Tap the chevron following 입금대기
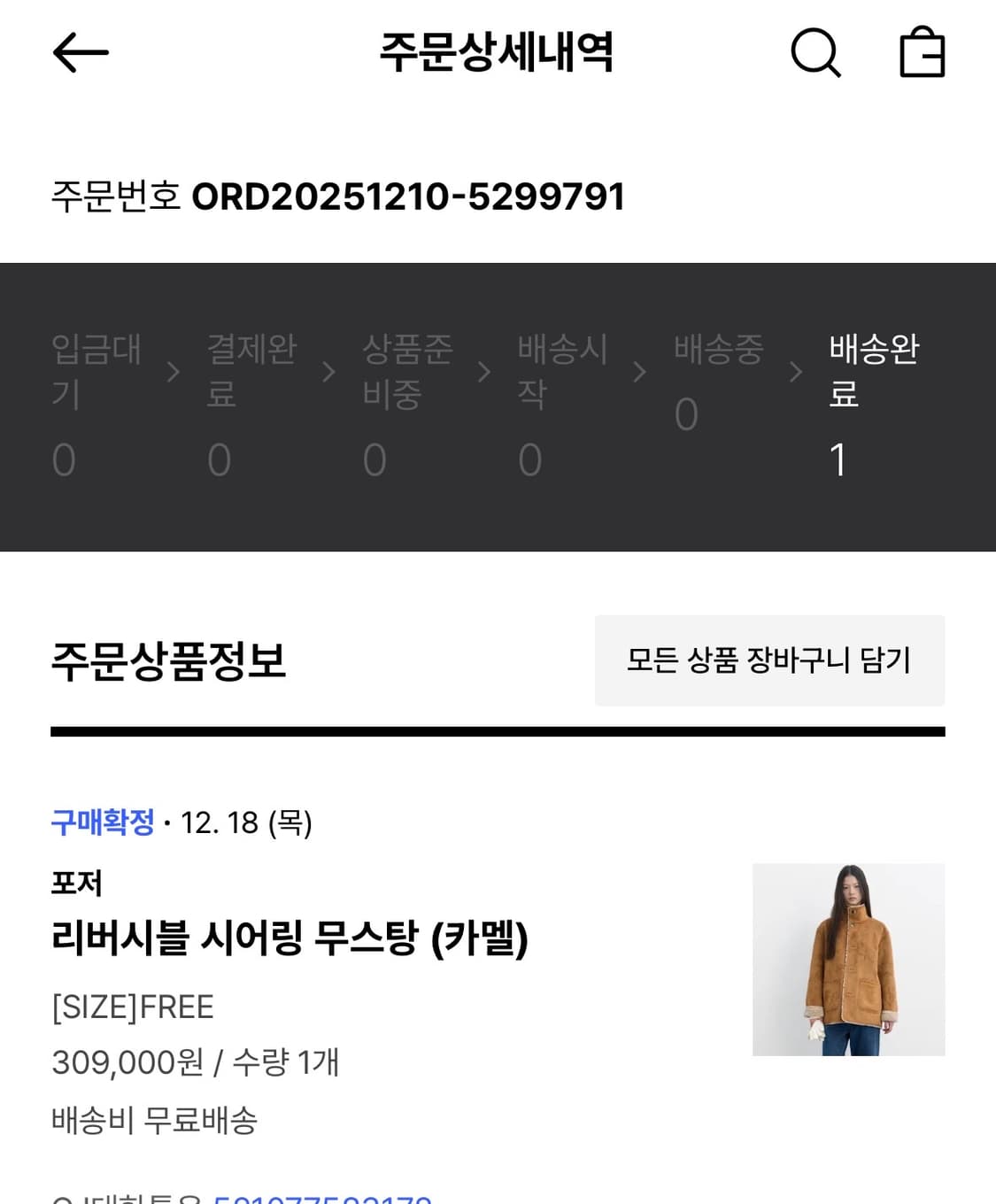This screenshot has height=1204, width=996. pos(171,373)
